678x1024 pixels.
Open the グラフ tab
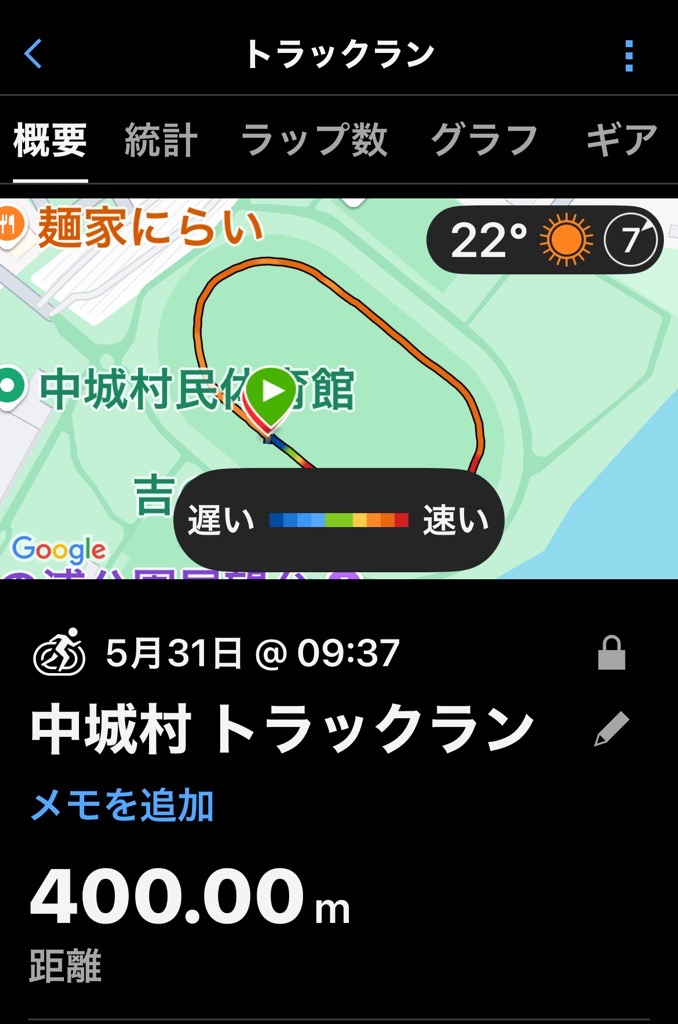(484, 141)
